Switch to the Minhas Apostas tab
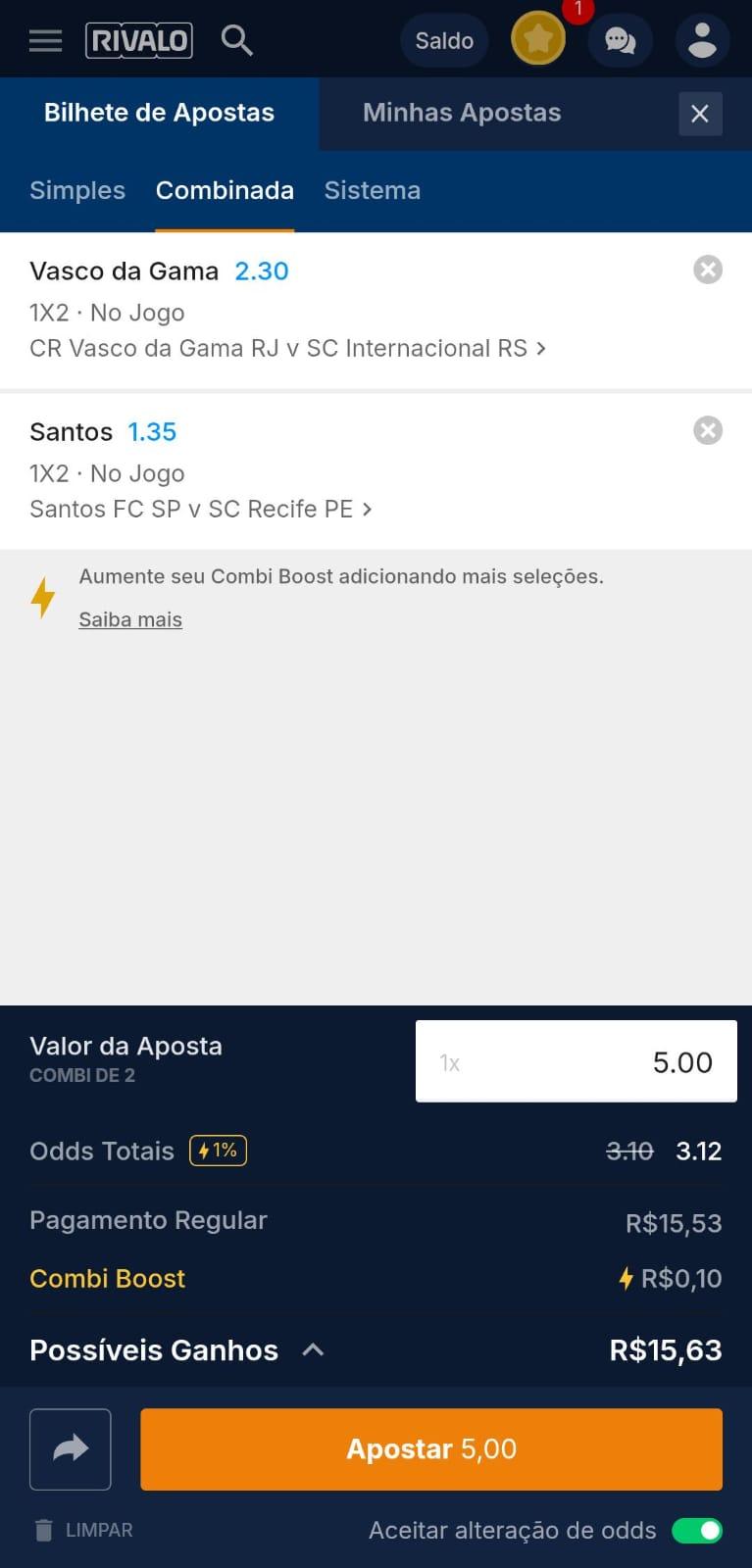The width and height of the screenshot is (752, 1568). (x=462, y=113)
